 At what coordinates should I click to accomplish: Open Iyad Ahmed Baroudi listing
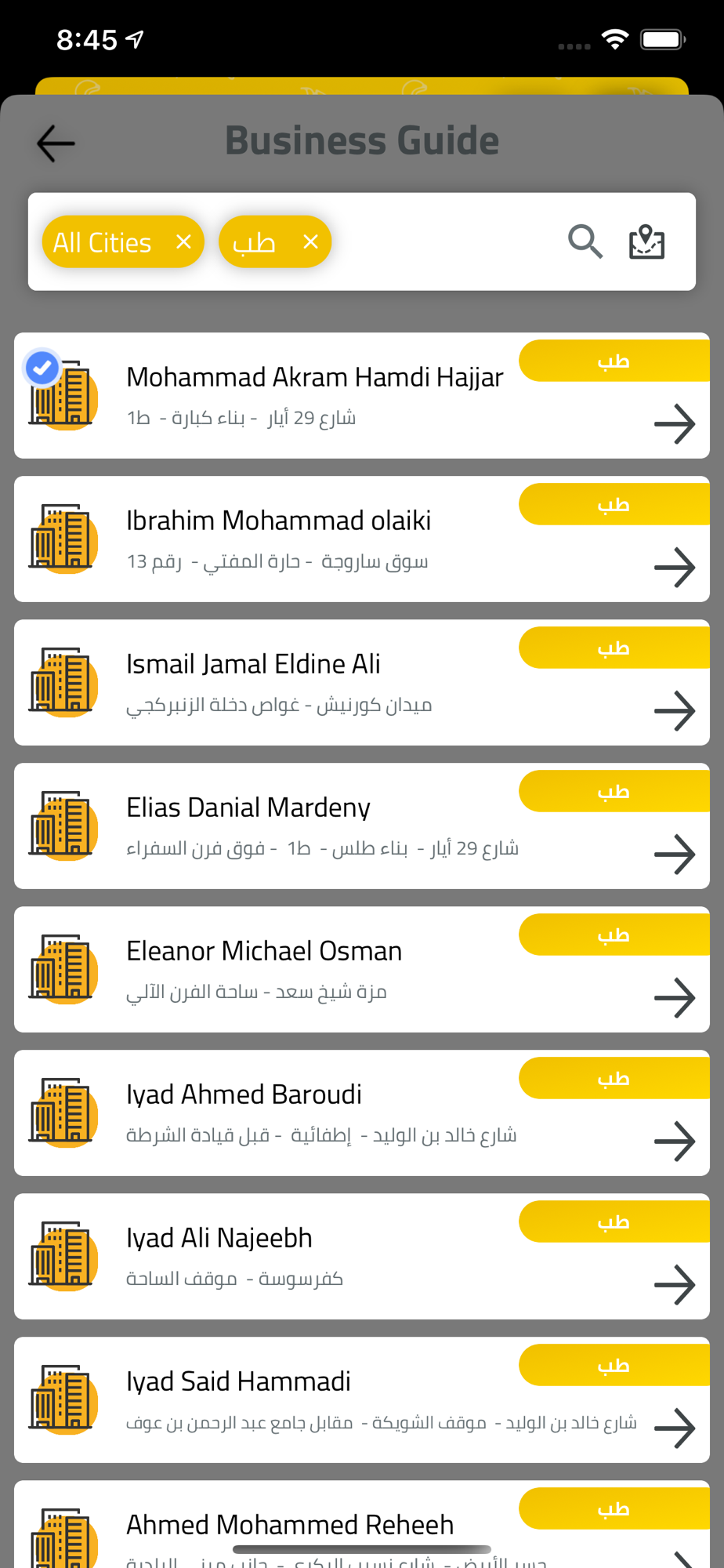click(362, 1112)
